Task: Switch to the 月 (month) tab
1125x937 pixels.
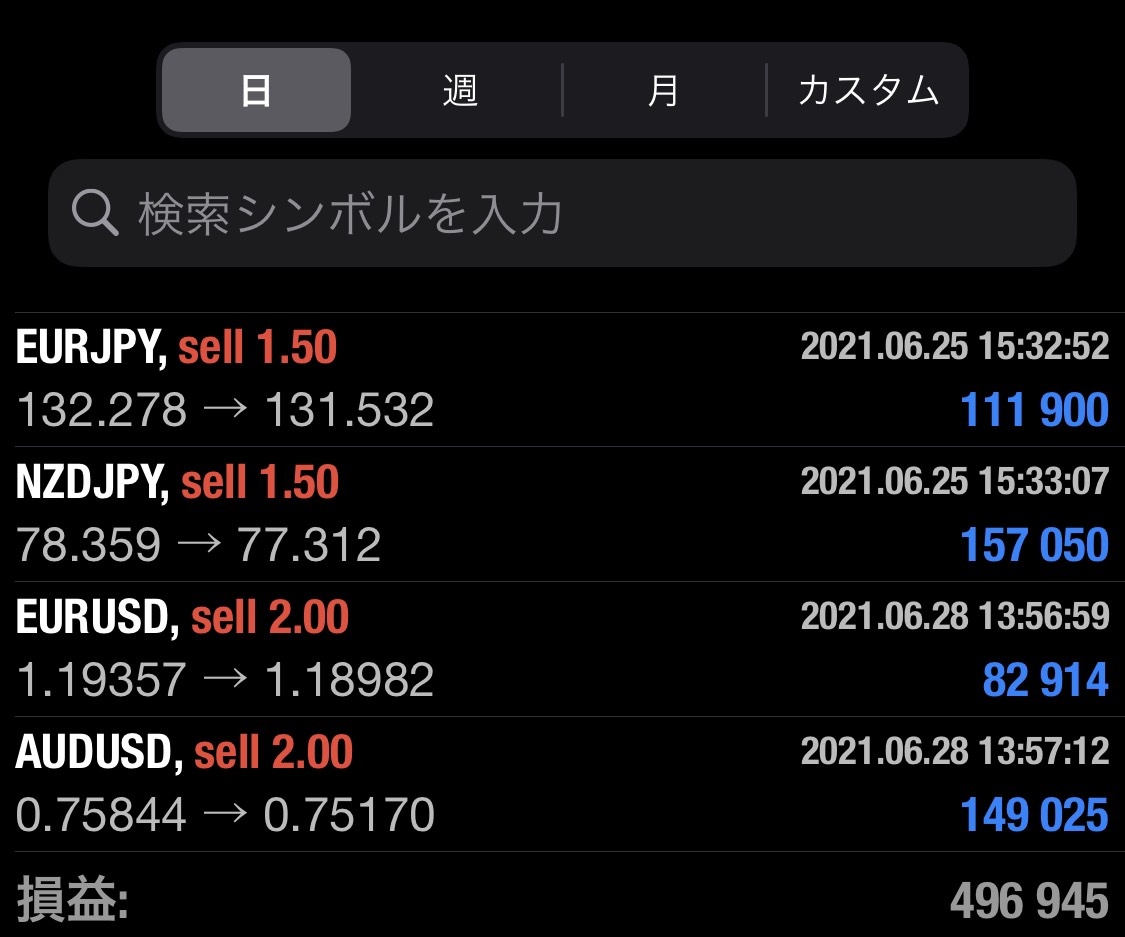Action: [664, 91]
